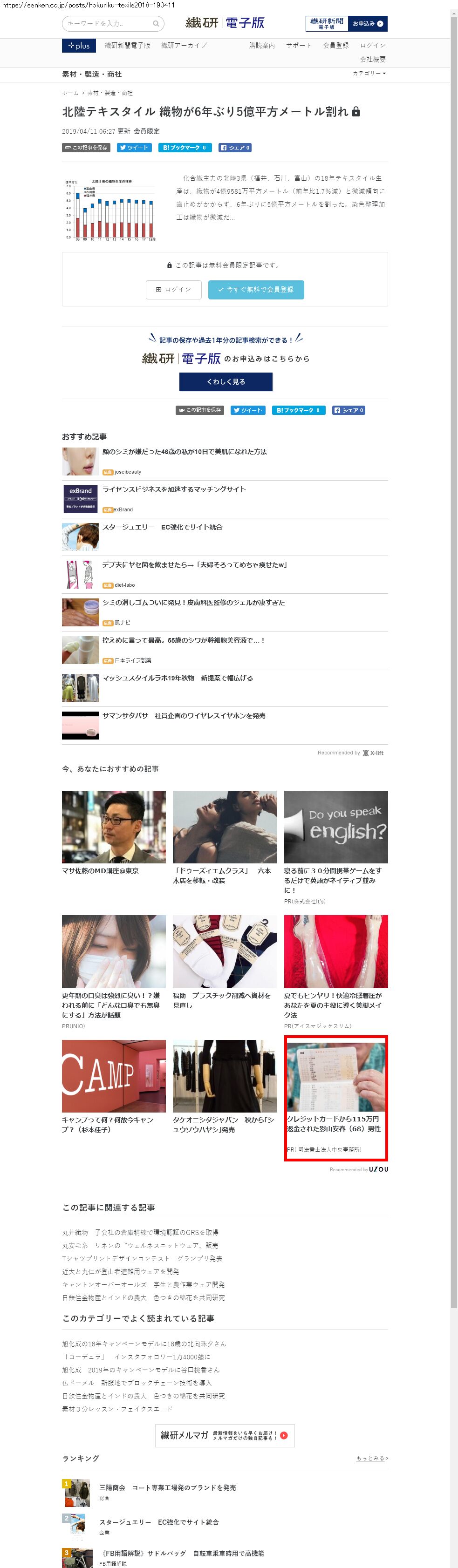458x1568 pixels.
Task: Open マッシュスタイルラボ19年秋物 article
Action: (x=177, y=678)
